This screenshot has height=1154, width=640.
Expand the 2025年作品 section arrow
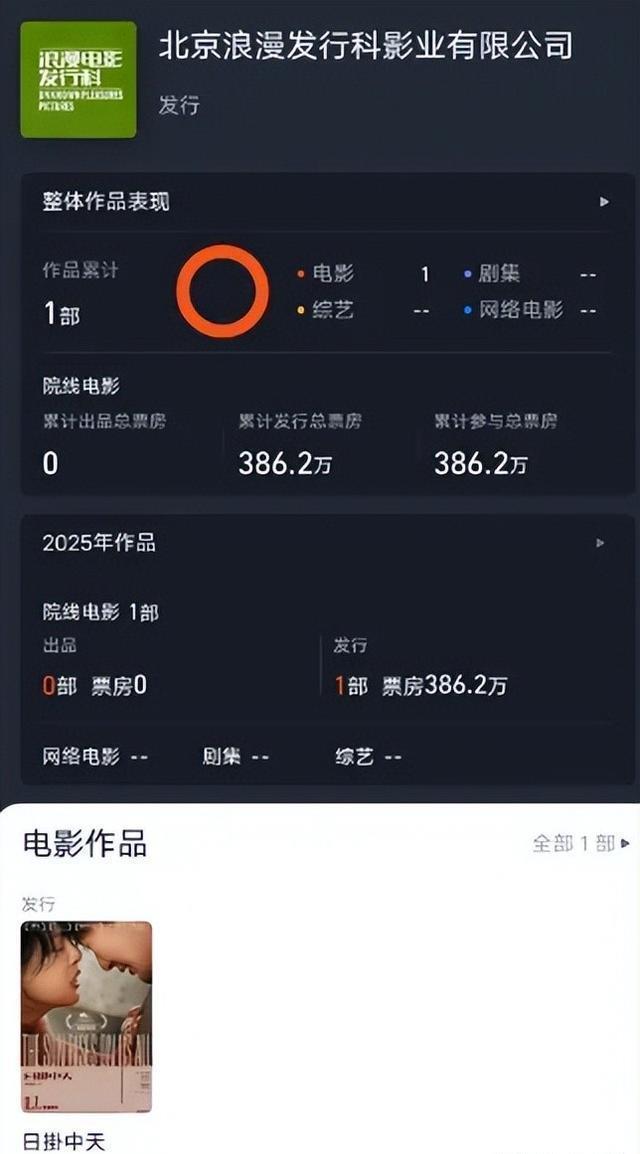click(x=601, y=543)
